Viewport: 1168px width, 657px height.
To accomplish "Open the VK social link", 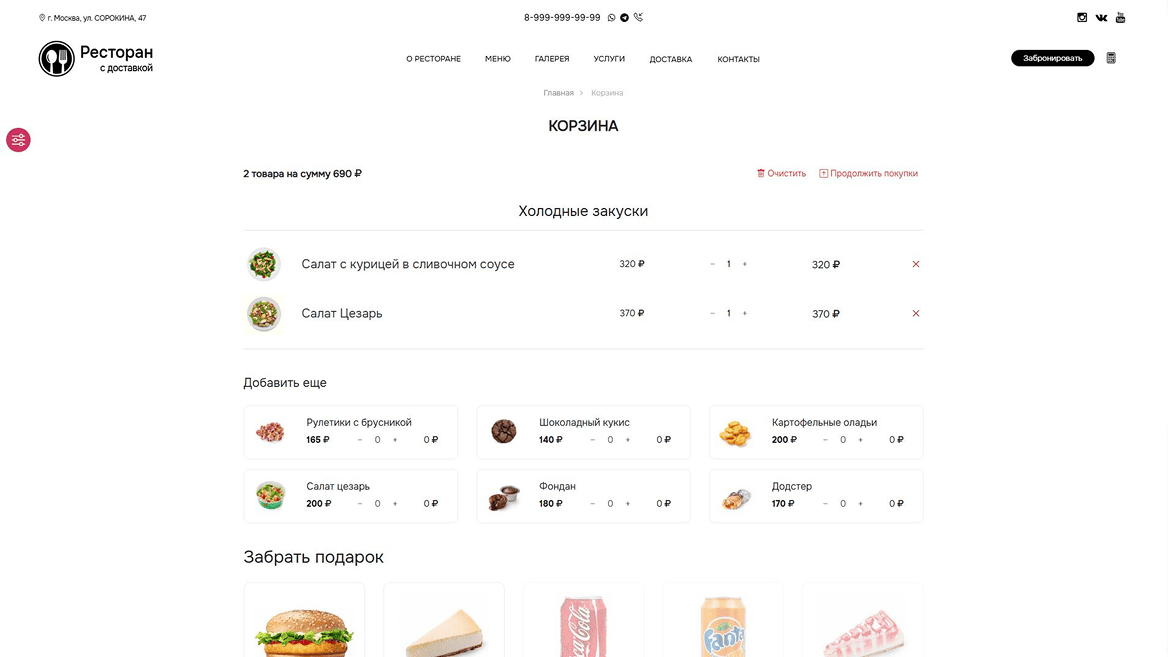I will (x=1101, y=17).
